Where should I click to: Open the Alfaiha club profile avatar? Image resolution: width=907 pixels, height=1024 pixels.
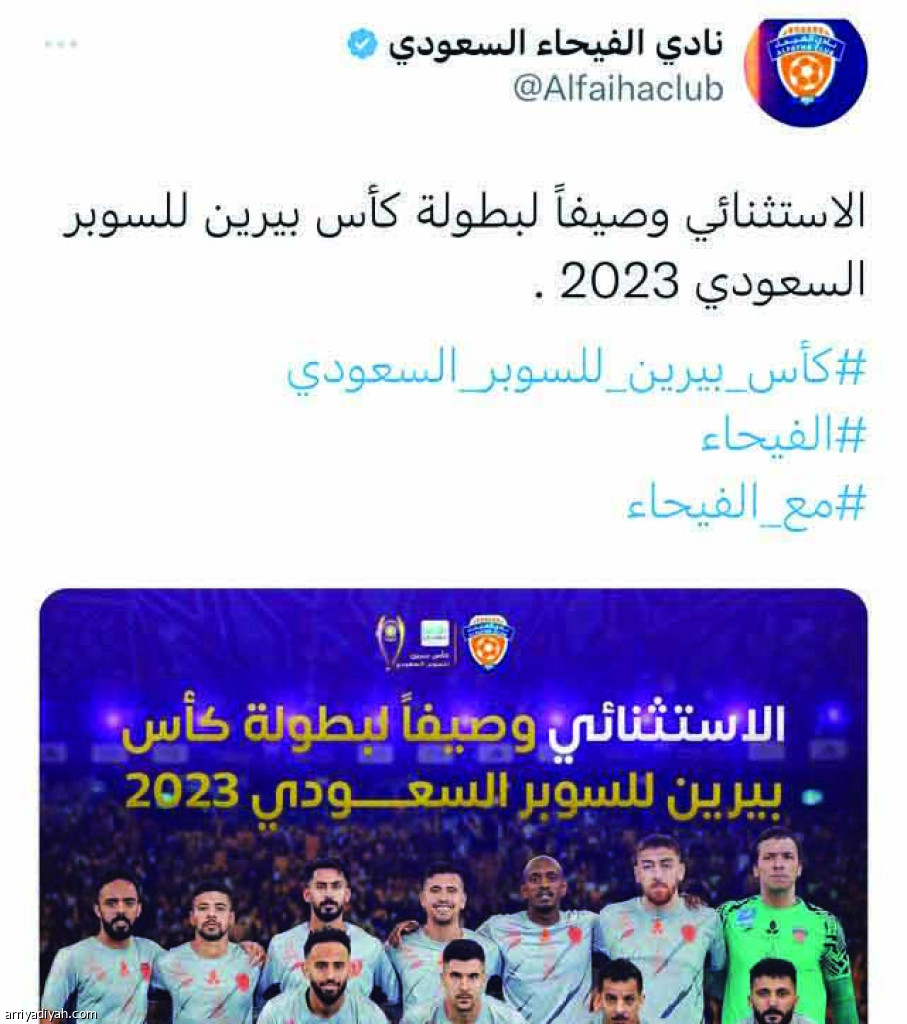click(x=805, y=72)
